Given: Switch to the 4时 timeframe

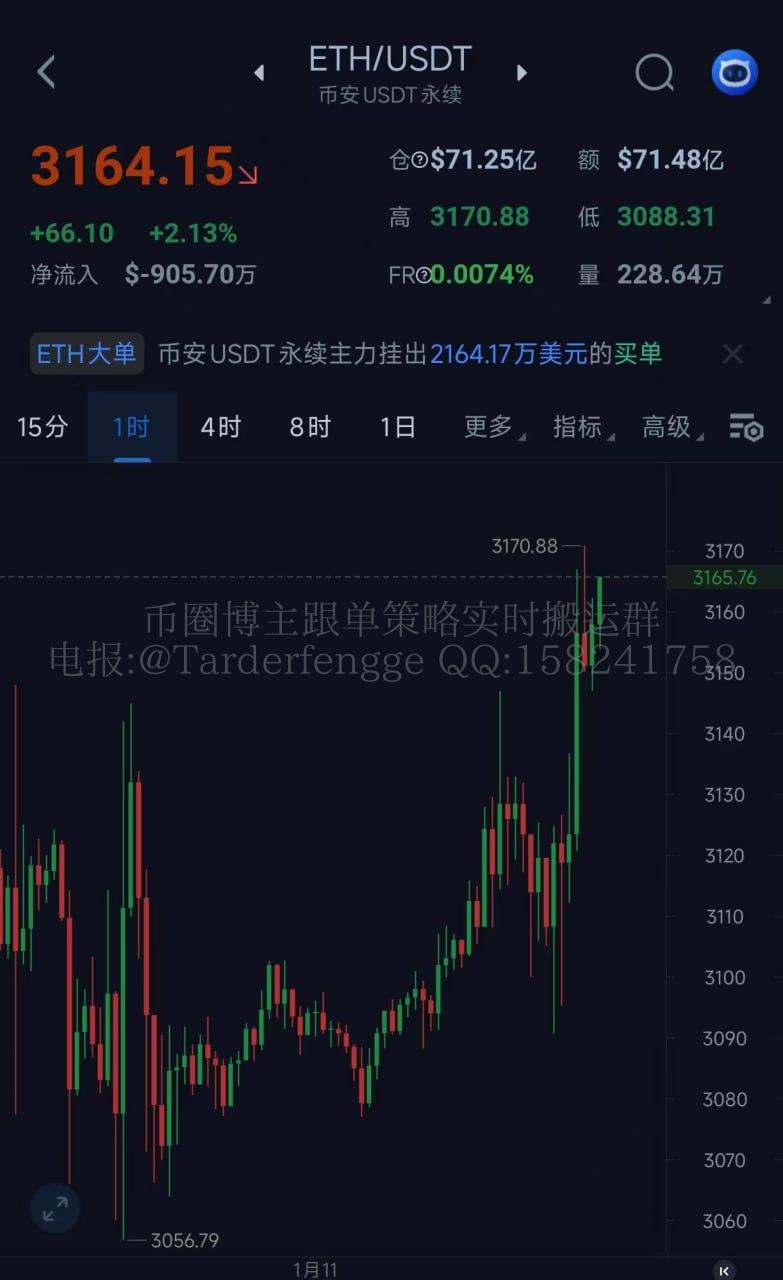Looking at the screenshot, I should click(x=220, y=427).
